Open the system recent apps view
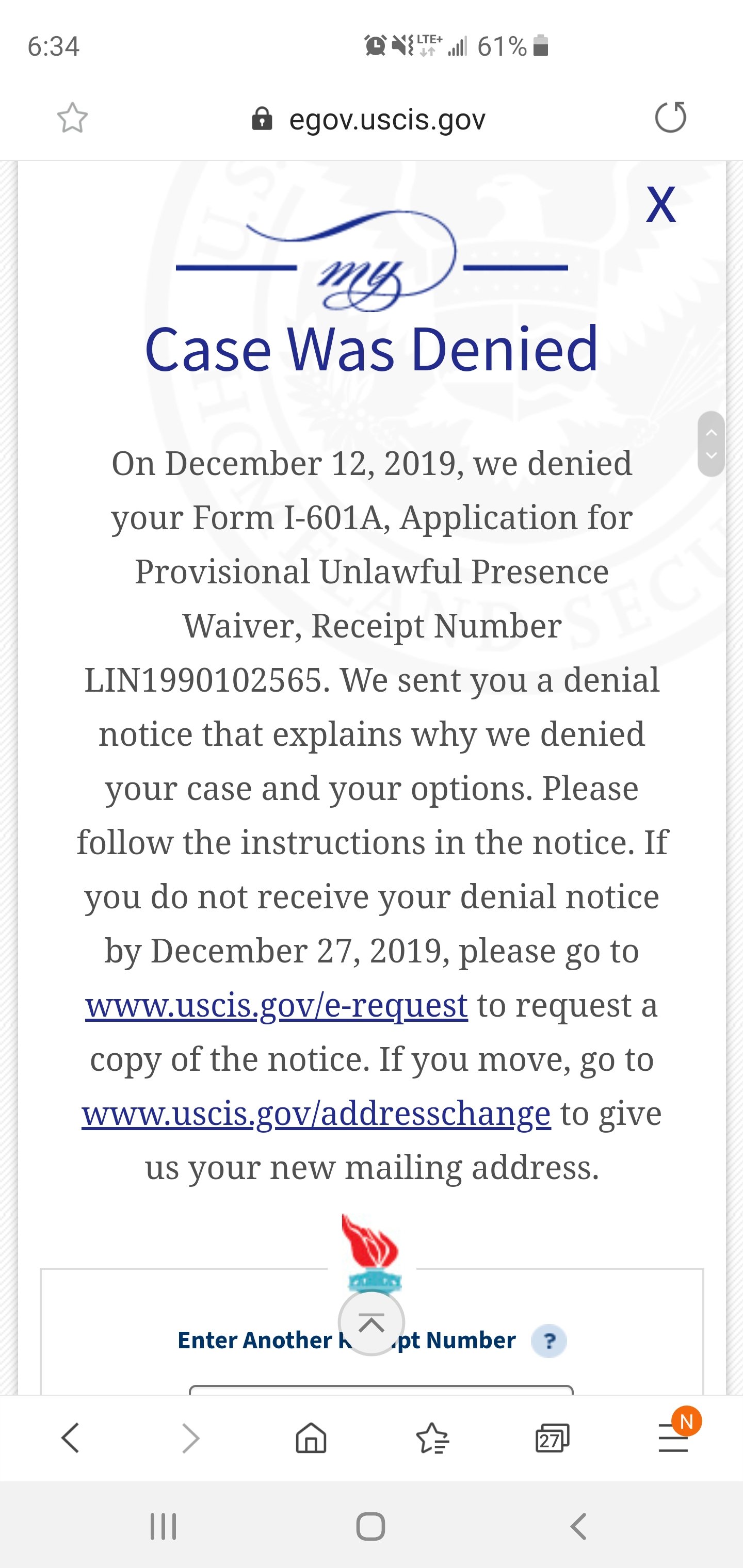 [x=163, y=1527]
